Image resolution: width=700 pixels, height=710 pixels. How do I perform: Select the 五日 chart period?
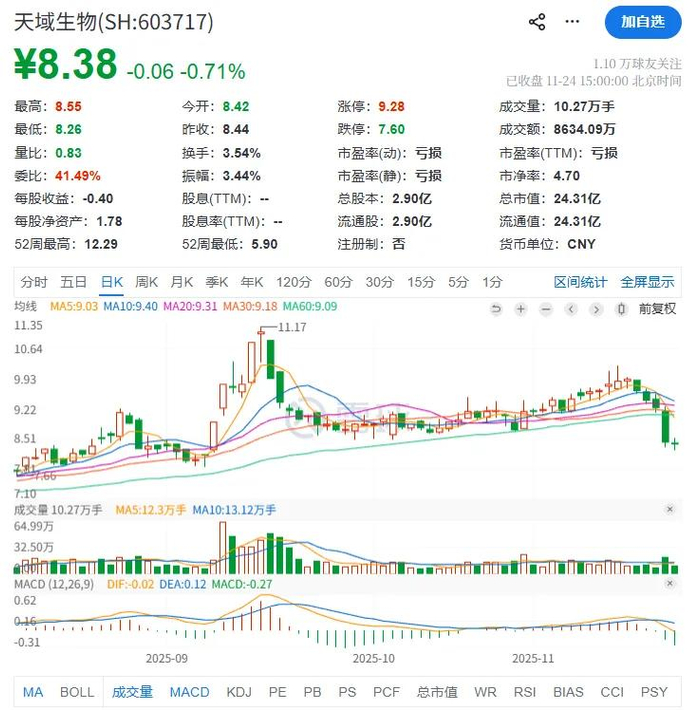click(x=73, y=282)
